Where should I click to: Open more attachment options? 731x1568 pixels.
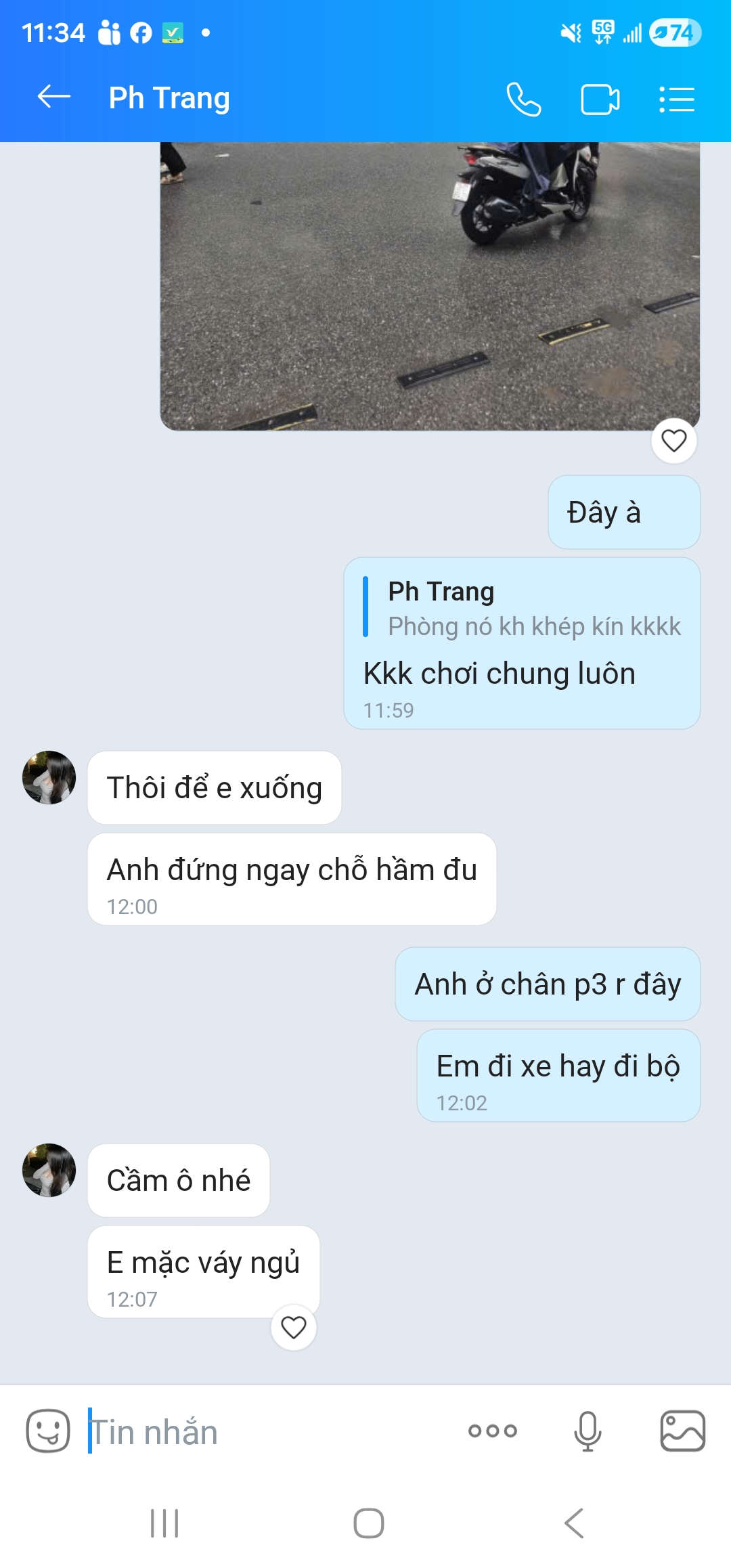click(492, 1431)
